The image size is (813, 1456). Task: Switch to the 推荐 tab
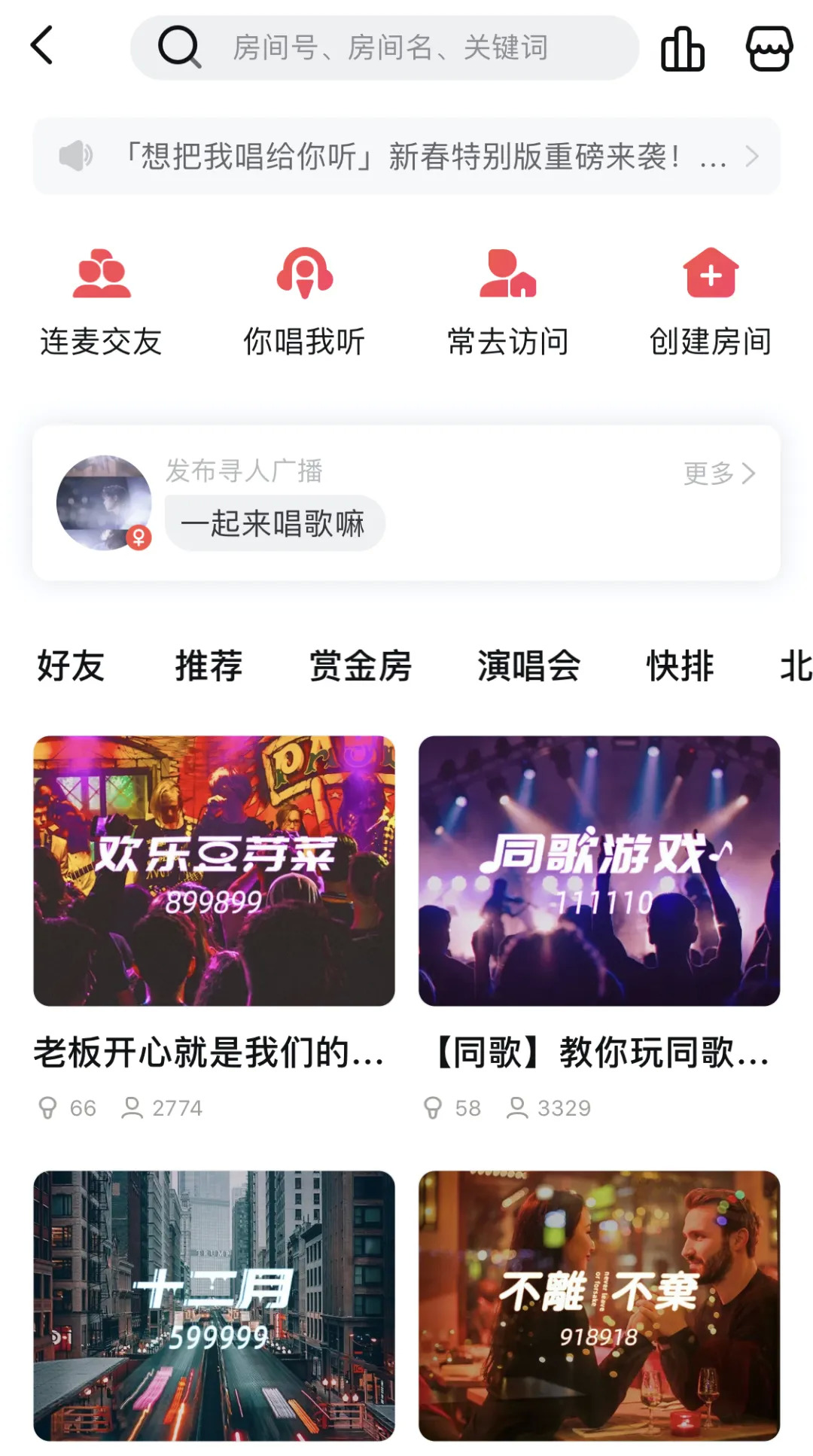click(209, 666)
